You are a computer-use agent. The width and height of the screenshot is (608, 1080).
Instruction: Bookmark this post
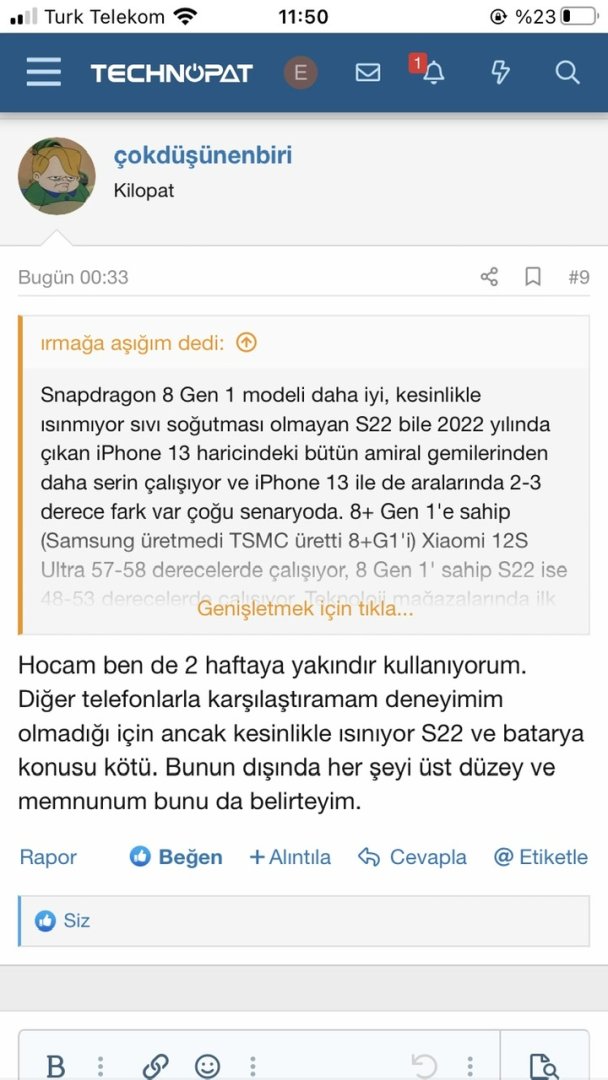(533, 277)
